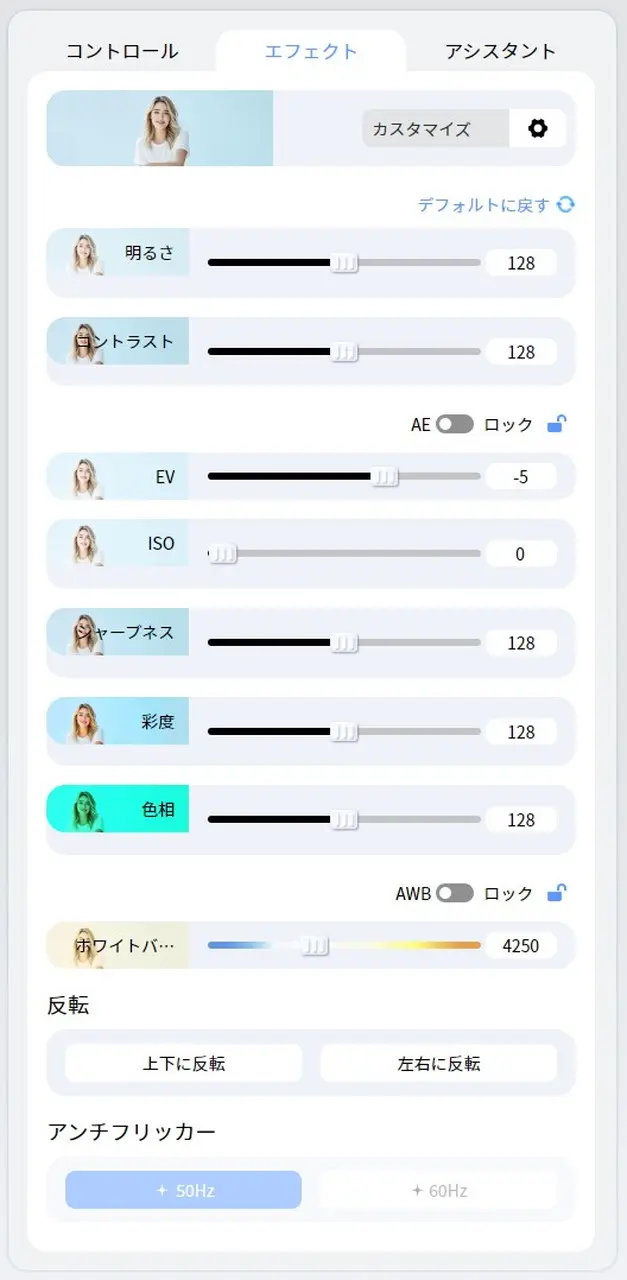Flip the image with 上下に反転

(x=183, y=1063)
